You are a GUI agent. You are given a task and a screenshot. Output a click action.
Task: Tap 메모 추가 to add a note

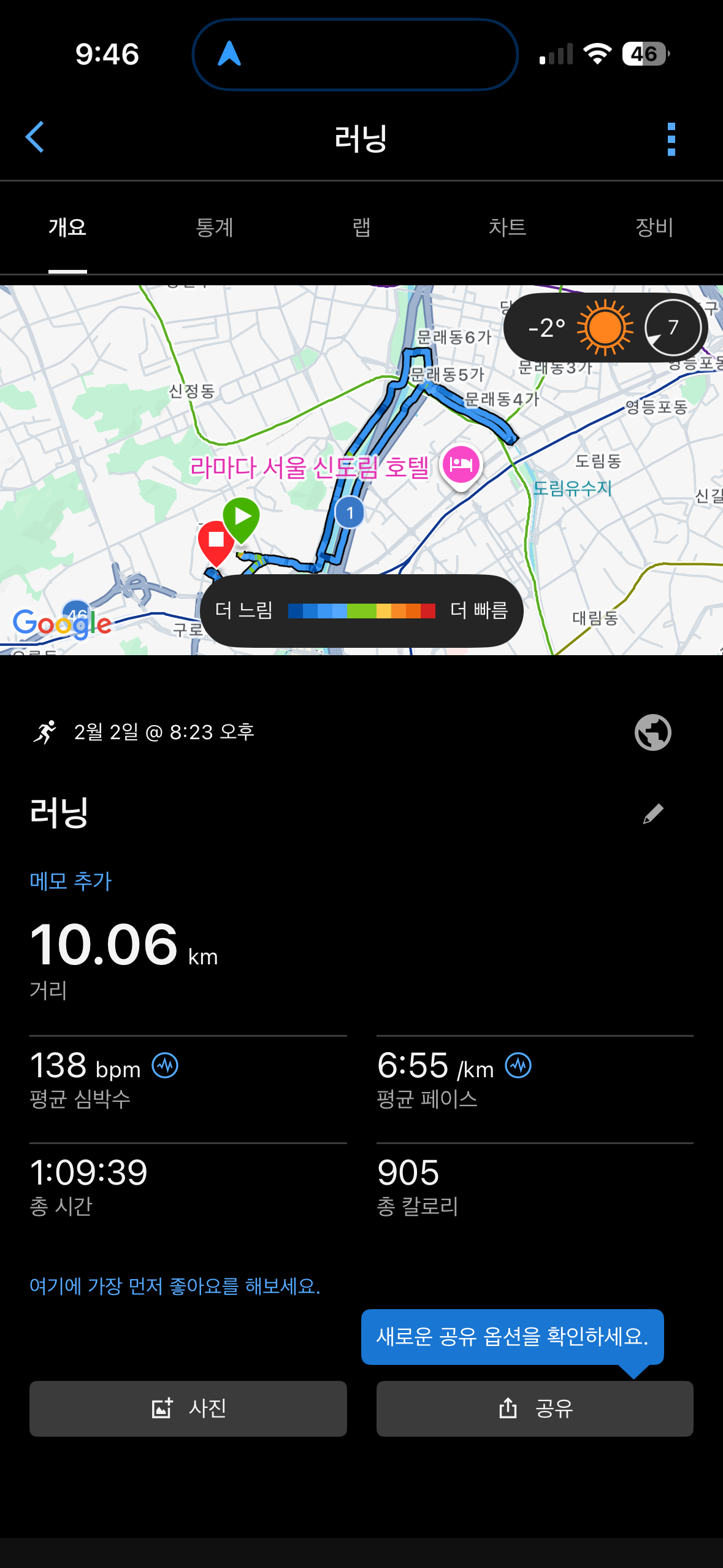pyautogui.click(x=71, y=882)
